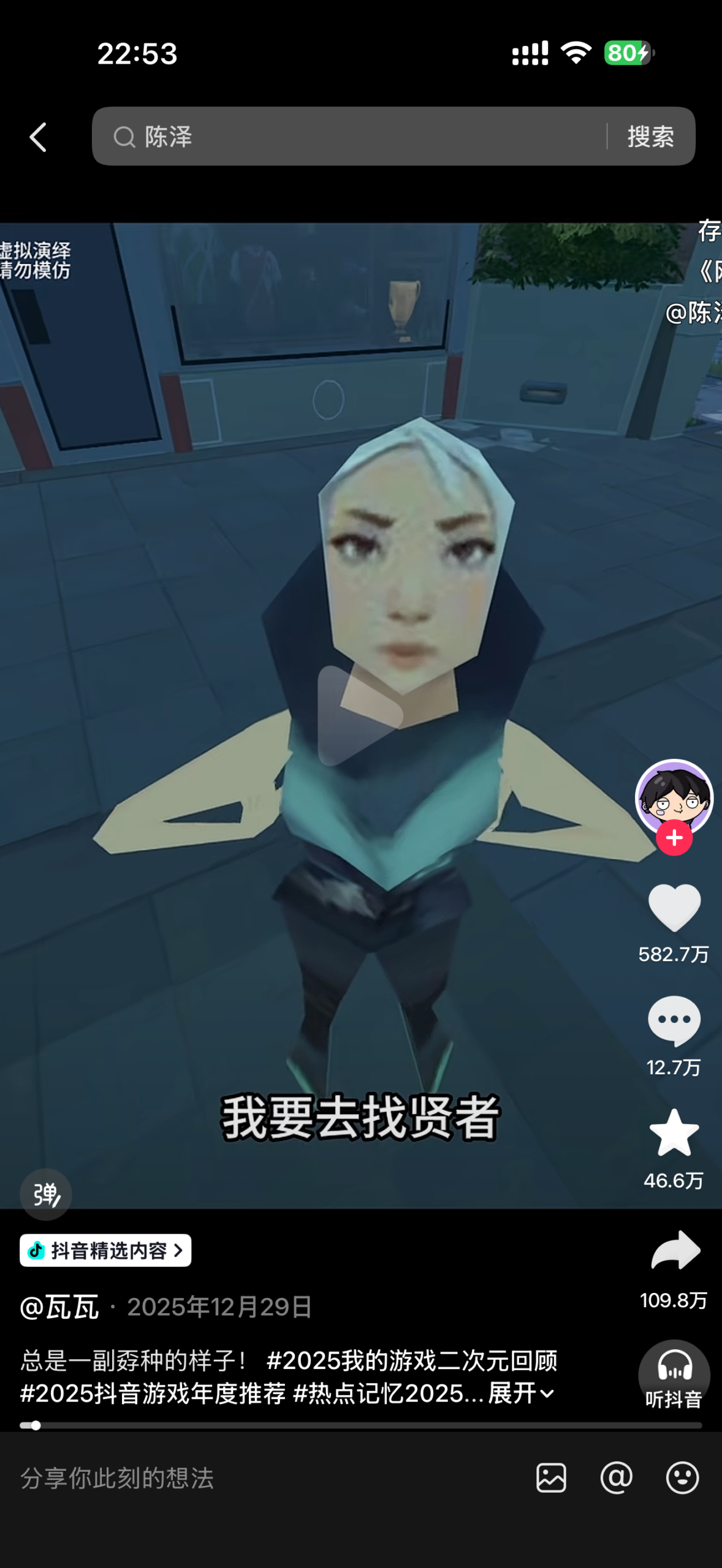
Task: Go back with the top-left arrow
Action: 38,137
